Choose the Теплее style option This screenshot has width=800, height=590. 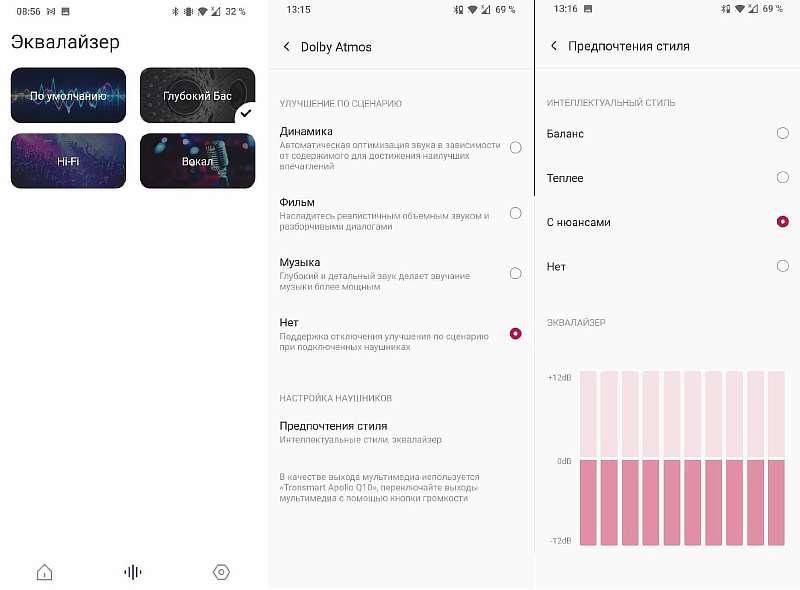tap(782, 177)
